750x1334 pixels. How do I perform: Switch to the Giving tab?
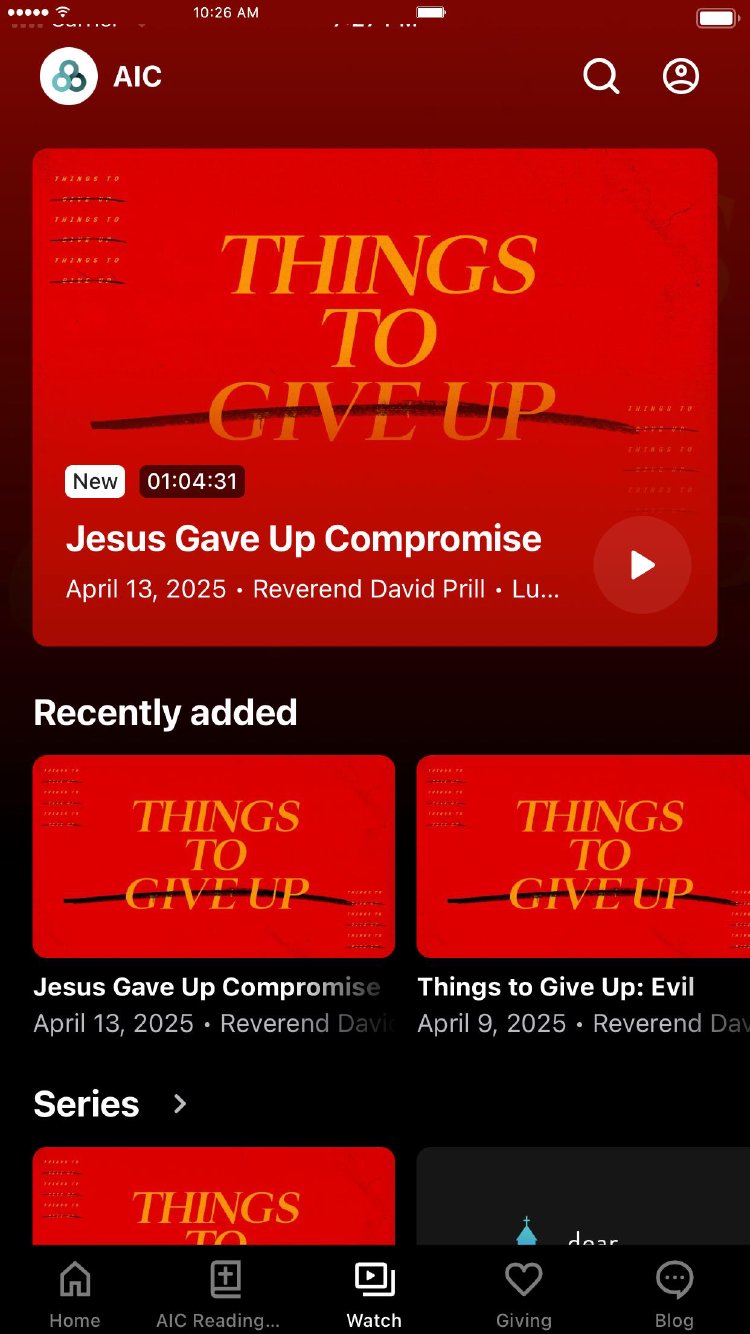coord(523,1295)
